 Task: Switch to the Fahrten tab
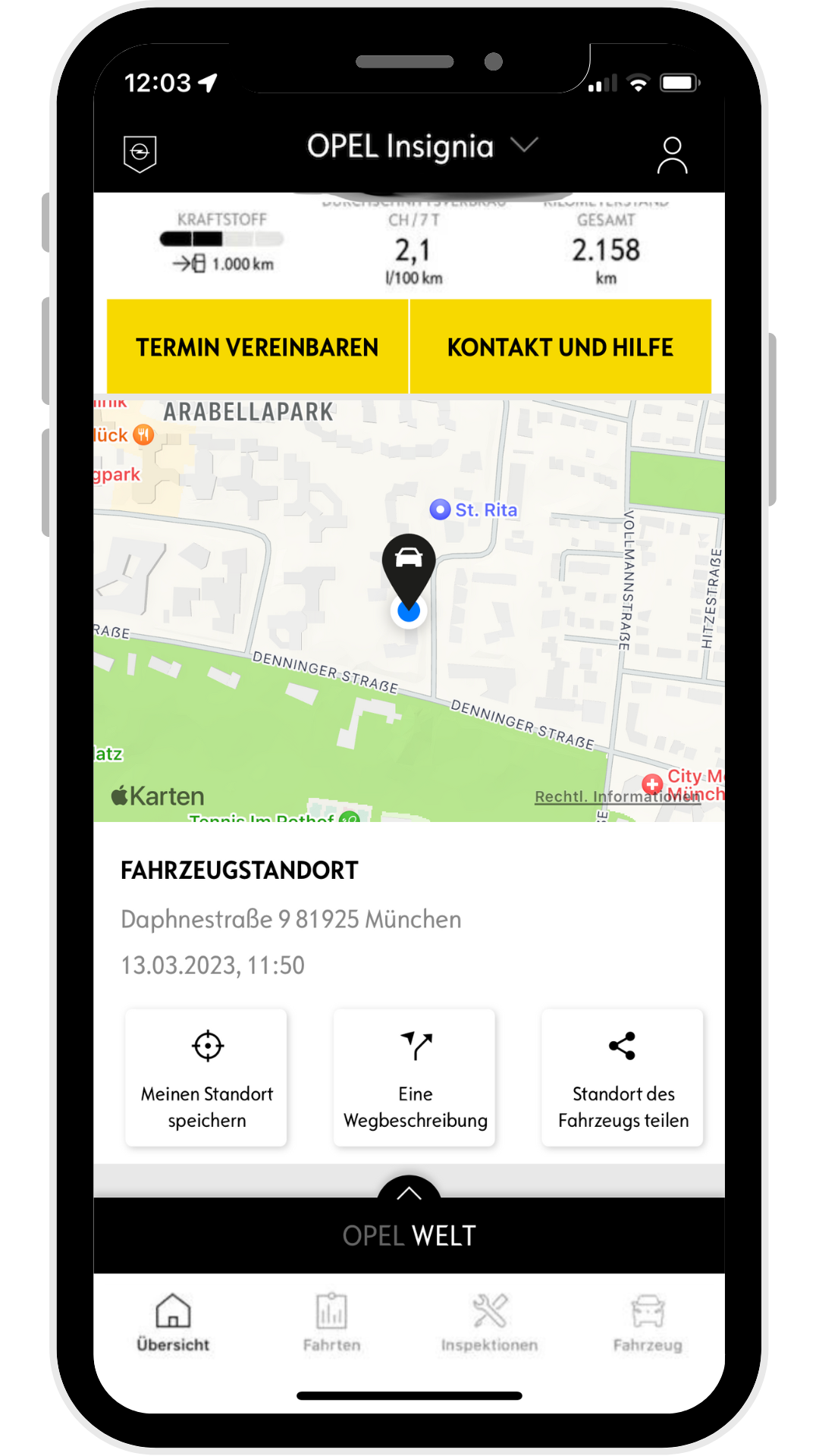click(x=331, y=1323)
